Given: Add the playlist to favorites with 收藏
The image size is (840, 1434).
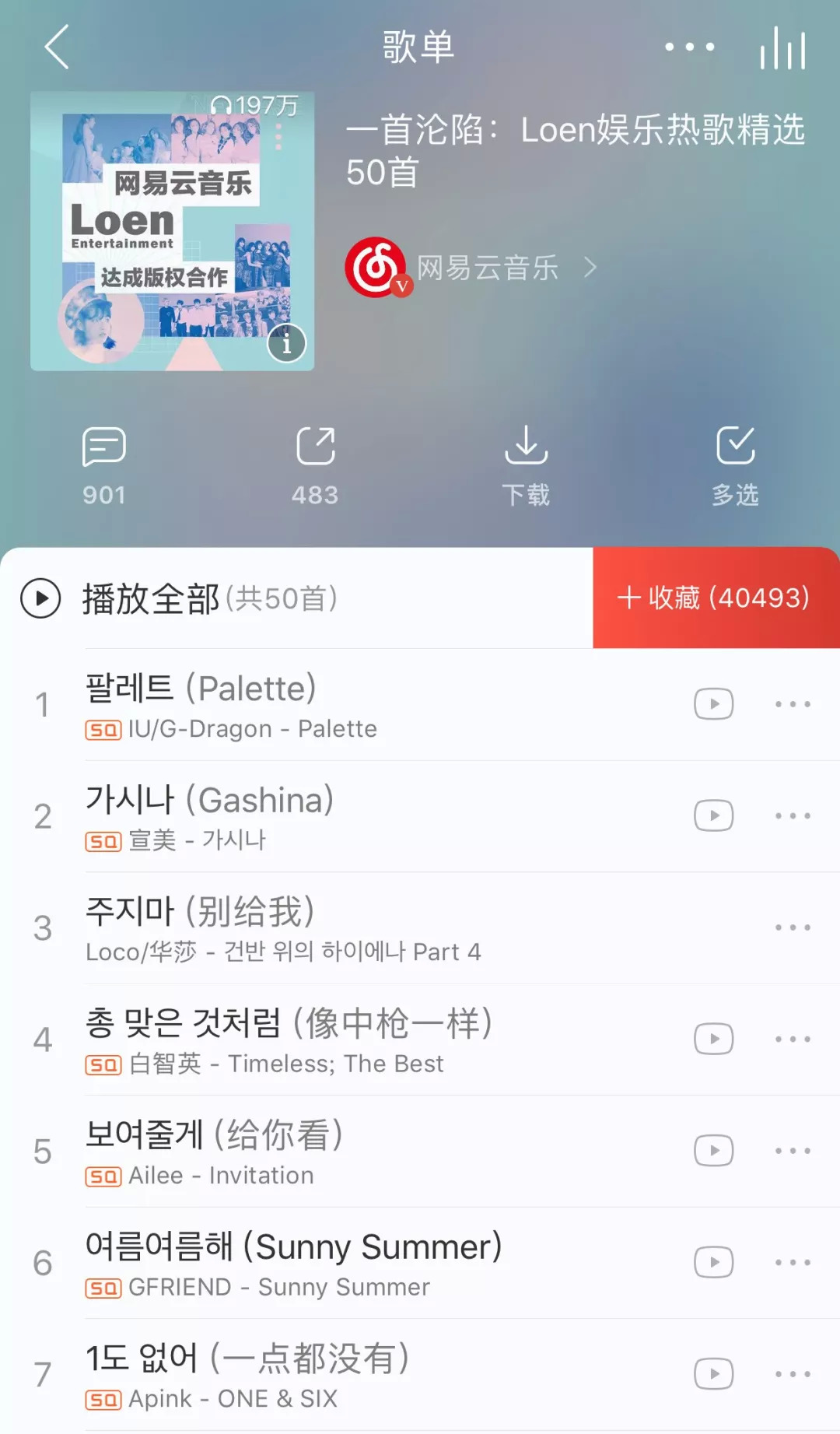Looking at the screenshot, I should pyautogui.click(x=715, y=598).
